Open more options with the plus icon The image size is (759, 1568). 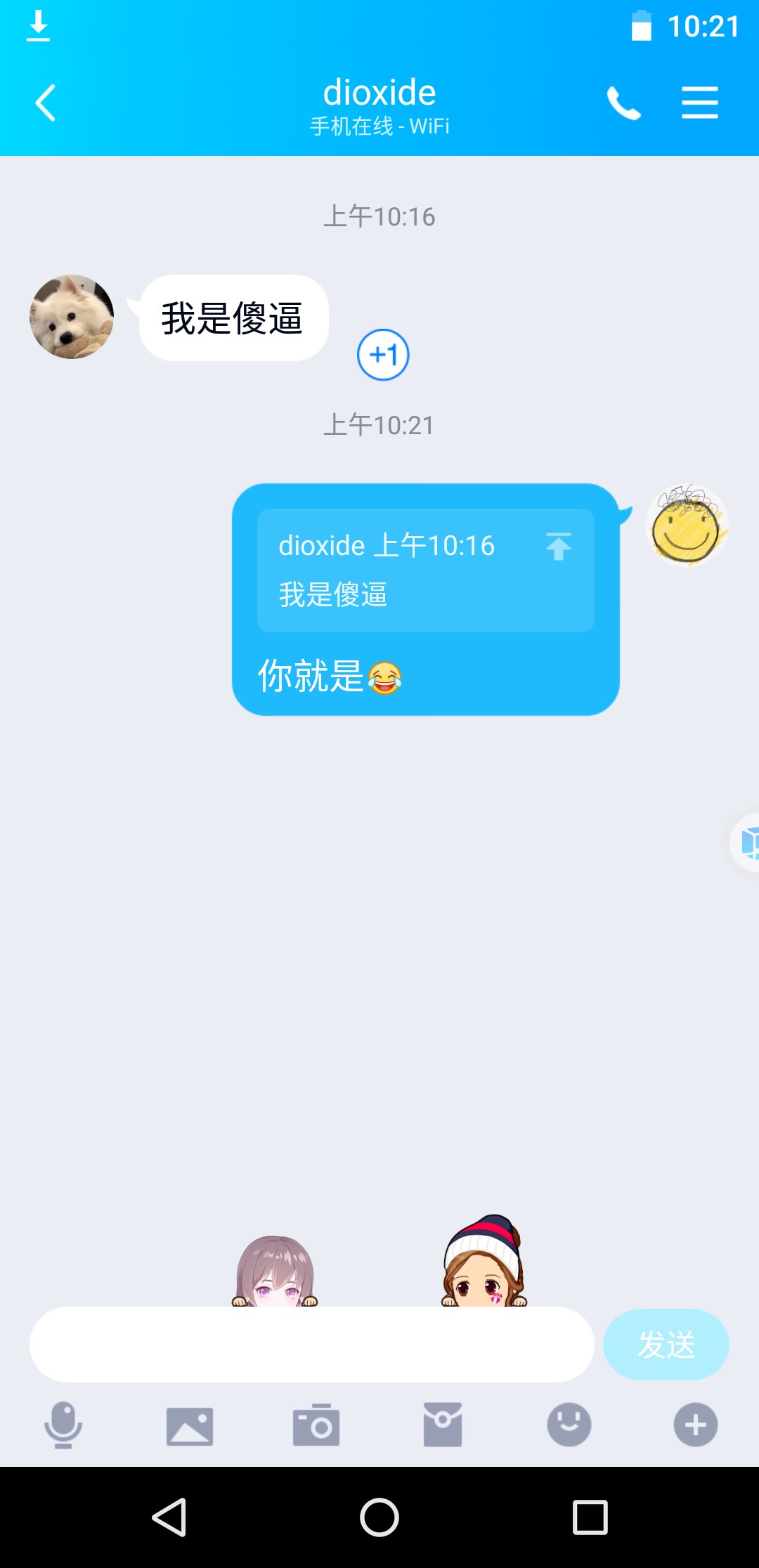pyautogui.click(x=696, y=1425)
